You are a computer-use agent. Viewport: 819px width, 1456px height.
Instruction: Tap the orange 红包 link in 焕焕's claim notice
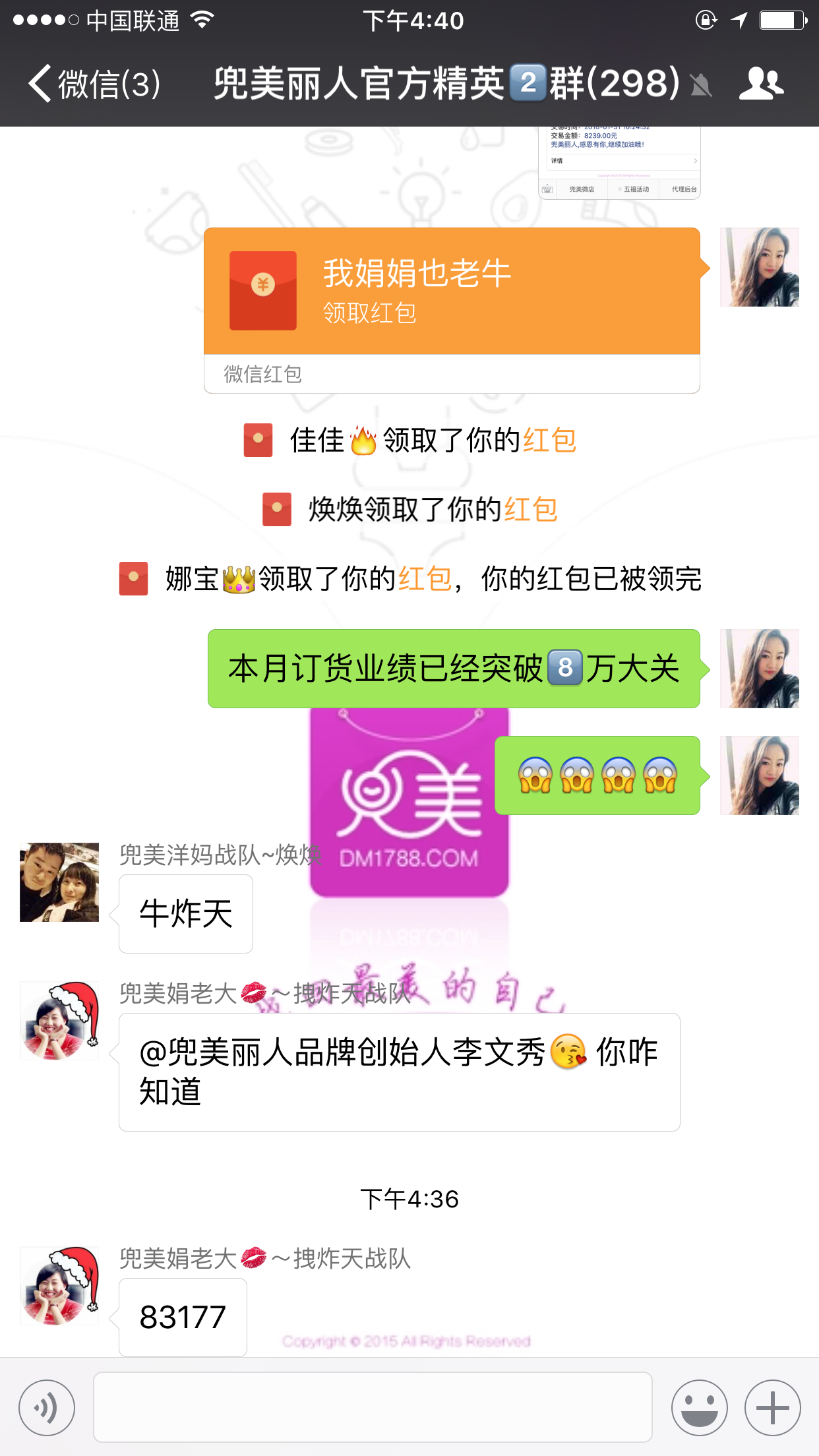pos(531,510)
